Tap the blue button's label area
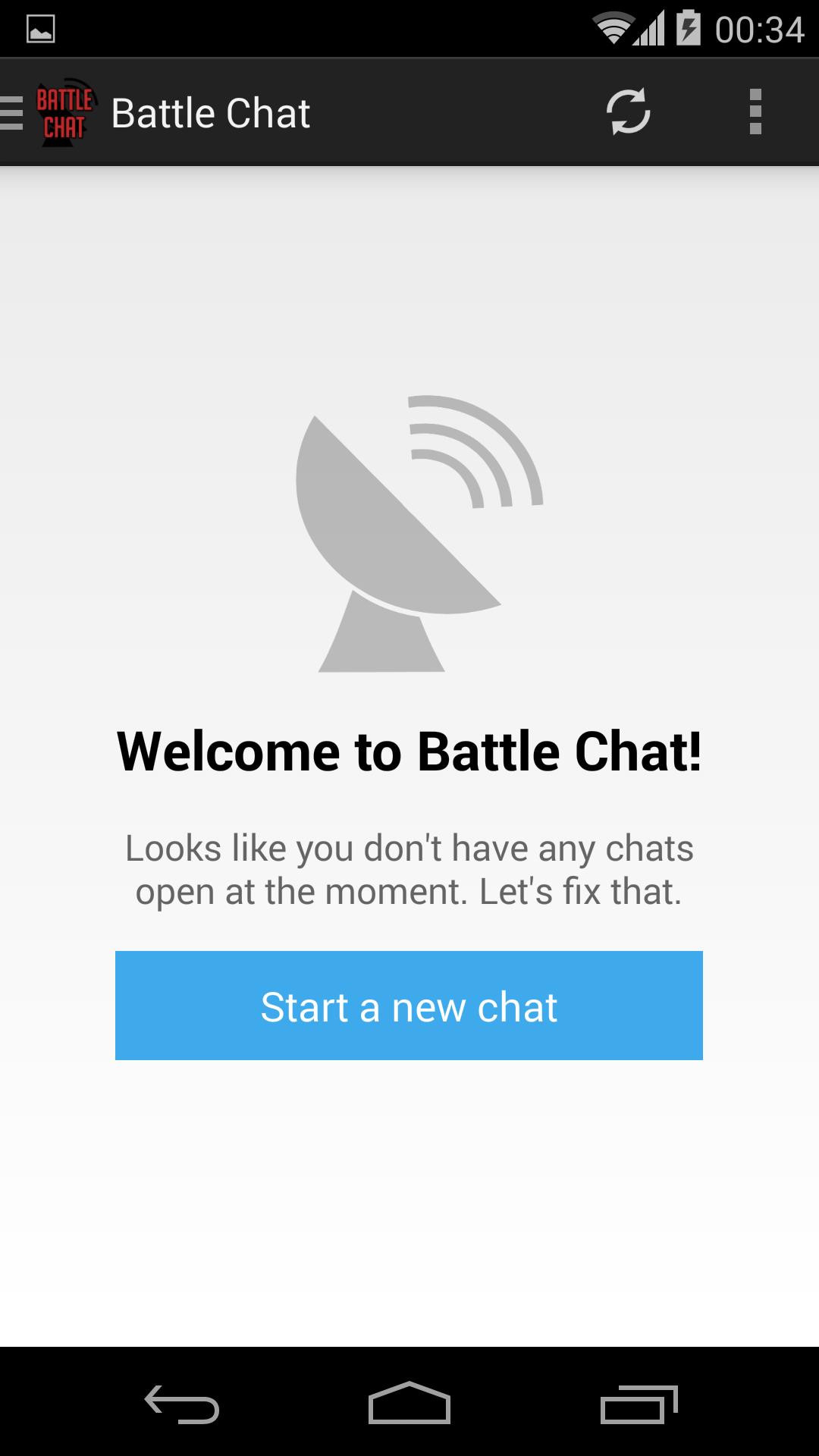Viewport: 819px width, 1456px height. point(409,1006)
